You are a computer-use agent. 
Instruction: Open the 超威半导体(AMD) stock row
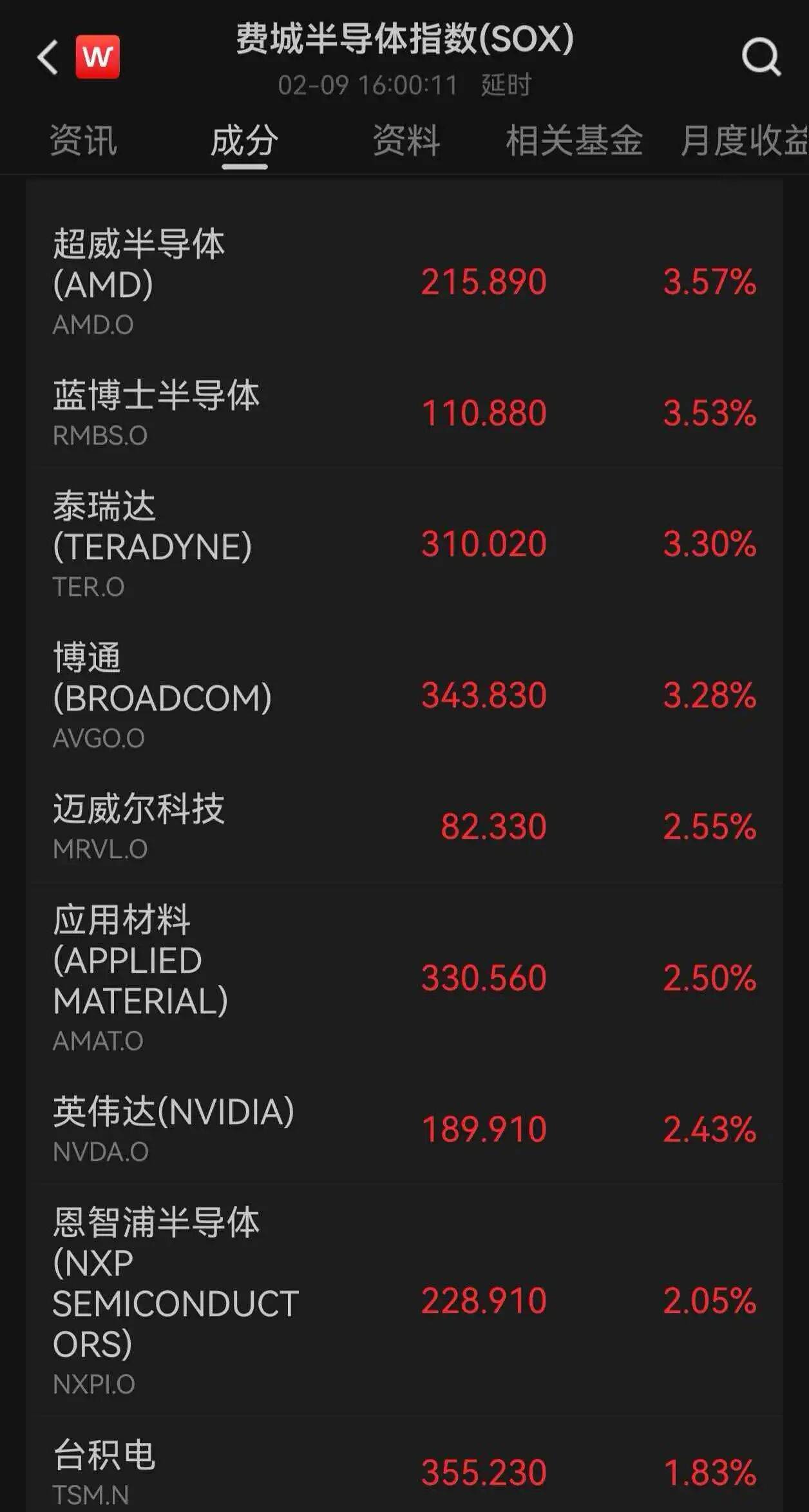pos(404,282)
